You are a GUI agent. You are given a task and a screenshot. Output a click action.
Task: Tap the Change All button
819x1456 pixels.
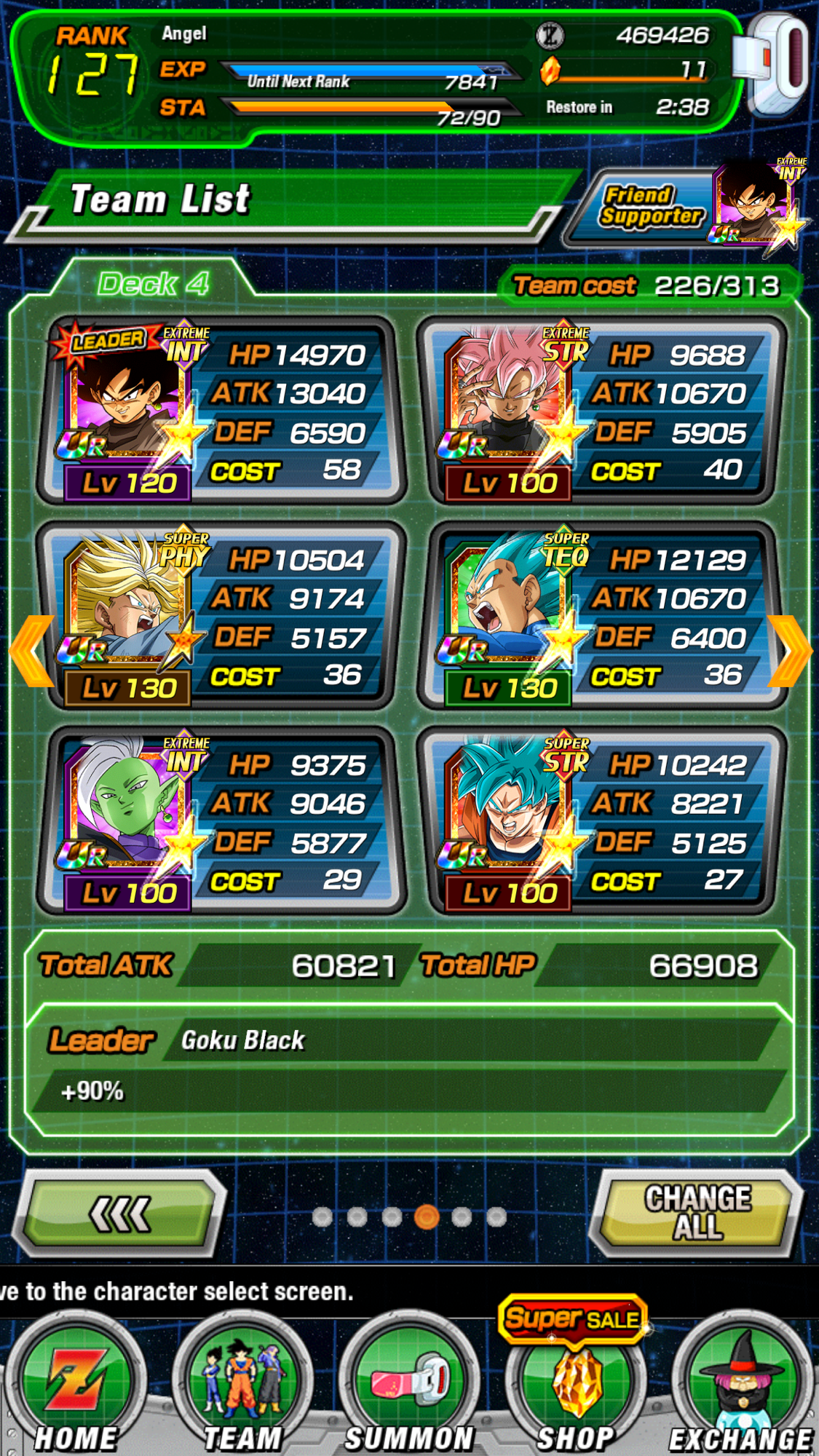coord(697,1214)
